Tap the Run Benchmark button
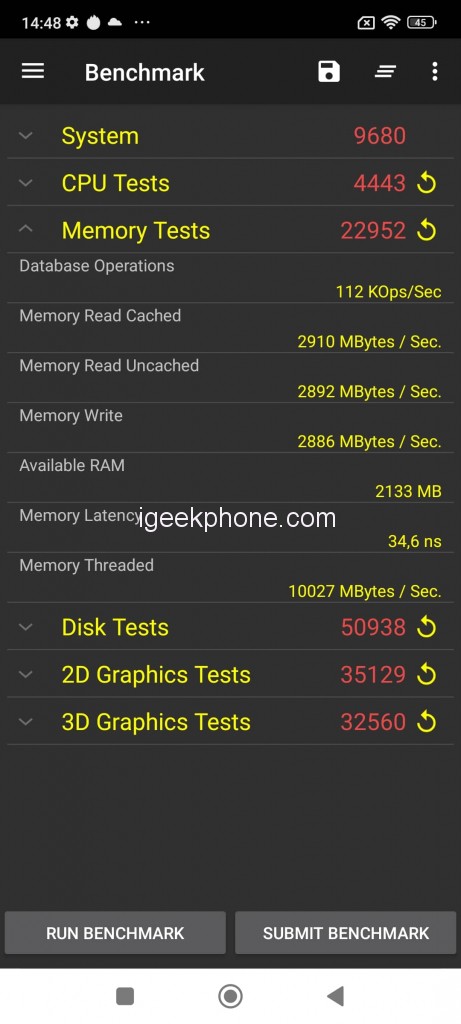Viewport: 461px width, 1024px height. pyautogui.click(x=115, y=933)
